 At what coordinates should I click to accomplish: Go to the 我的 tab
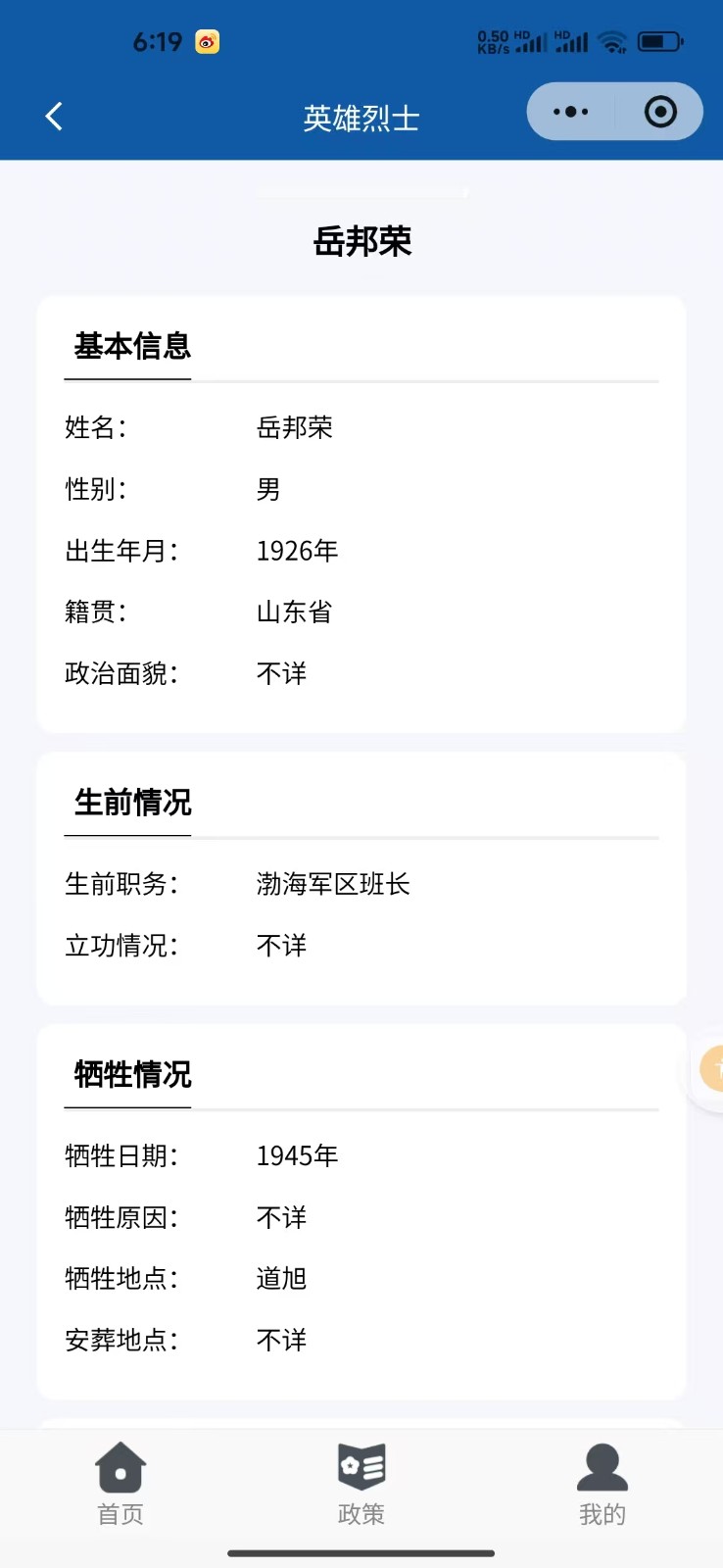point(602,1485)
